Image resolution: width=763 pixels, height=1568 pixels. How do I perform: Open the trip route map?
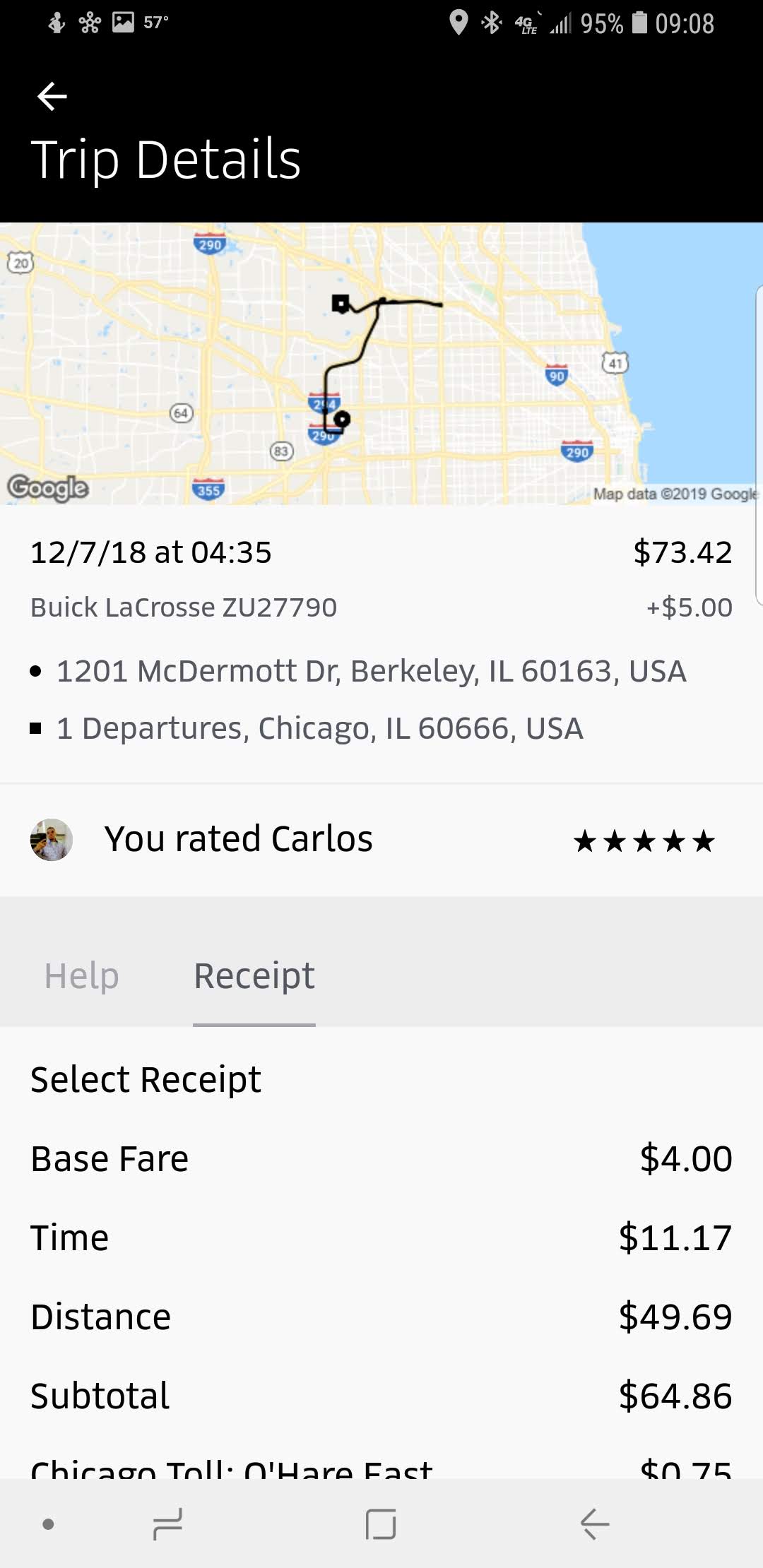[x=381, y=363]
